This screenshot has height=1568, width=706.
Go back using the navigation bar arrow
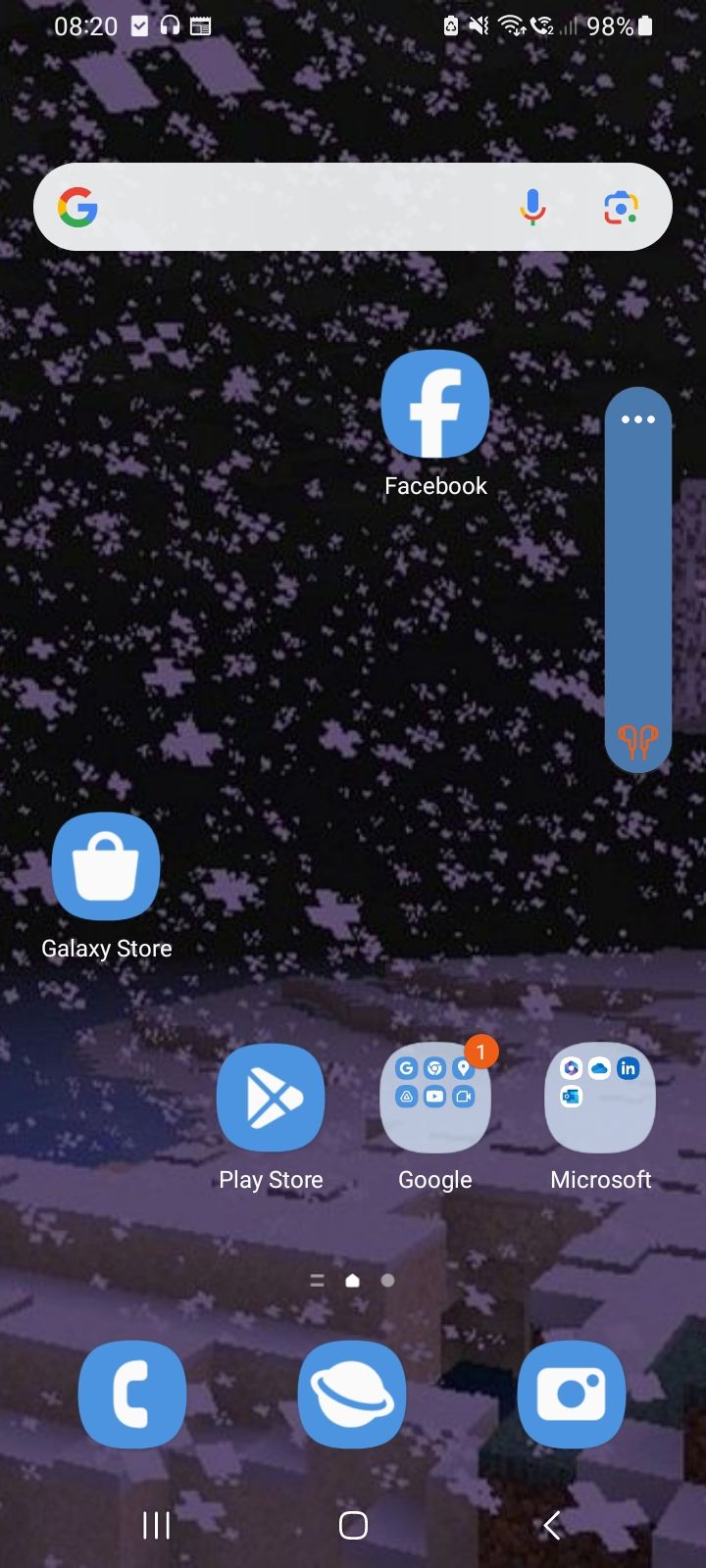552,1525
